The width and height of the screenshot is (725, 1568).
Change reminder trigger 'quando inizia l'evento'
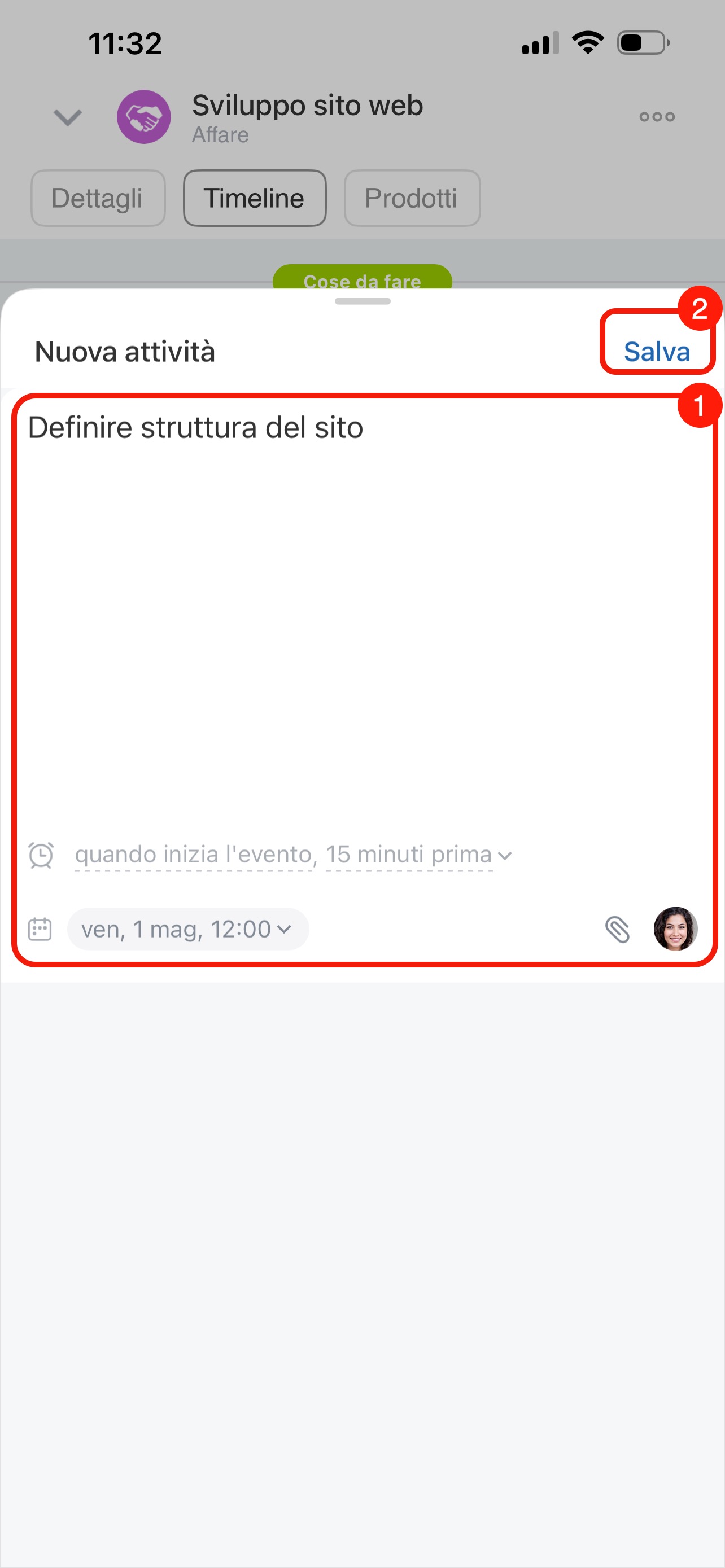click(195, 855)
